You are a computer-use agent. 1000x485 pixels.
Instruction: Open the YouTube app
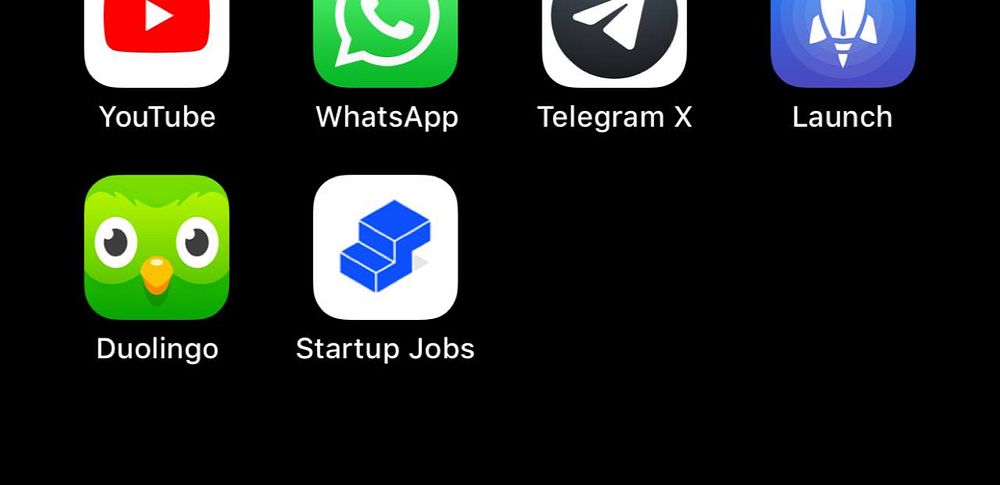(157, 40)
